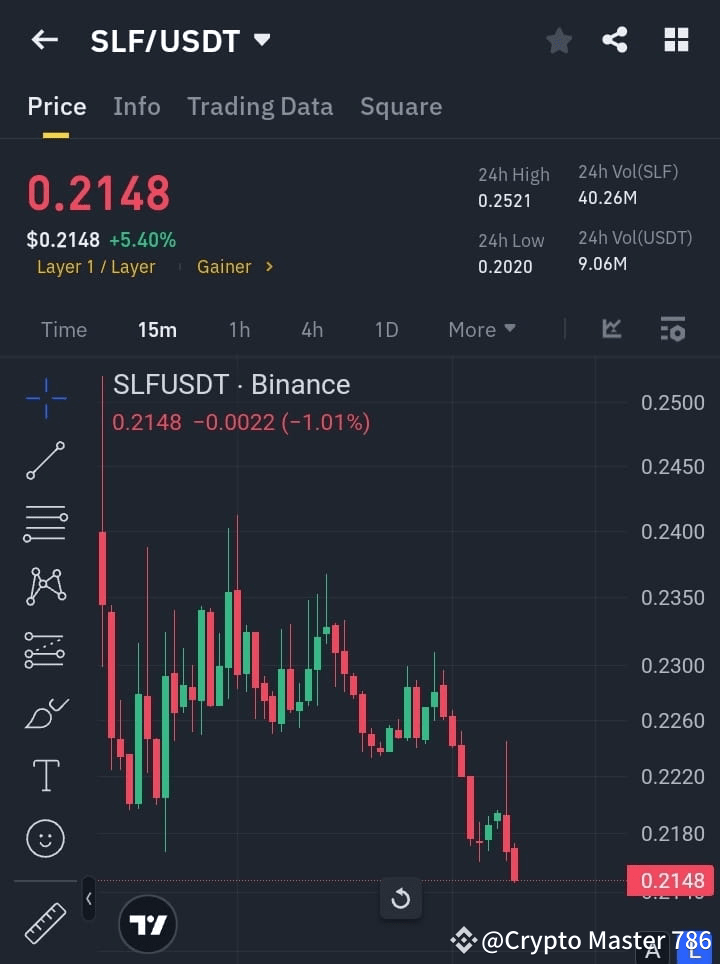Open the emoji sticker tool
The width and height of the screenshot is (720, 964).
click(44, 838)
